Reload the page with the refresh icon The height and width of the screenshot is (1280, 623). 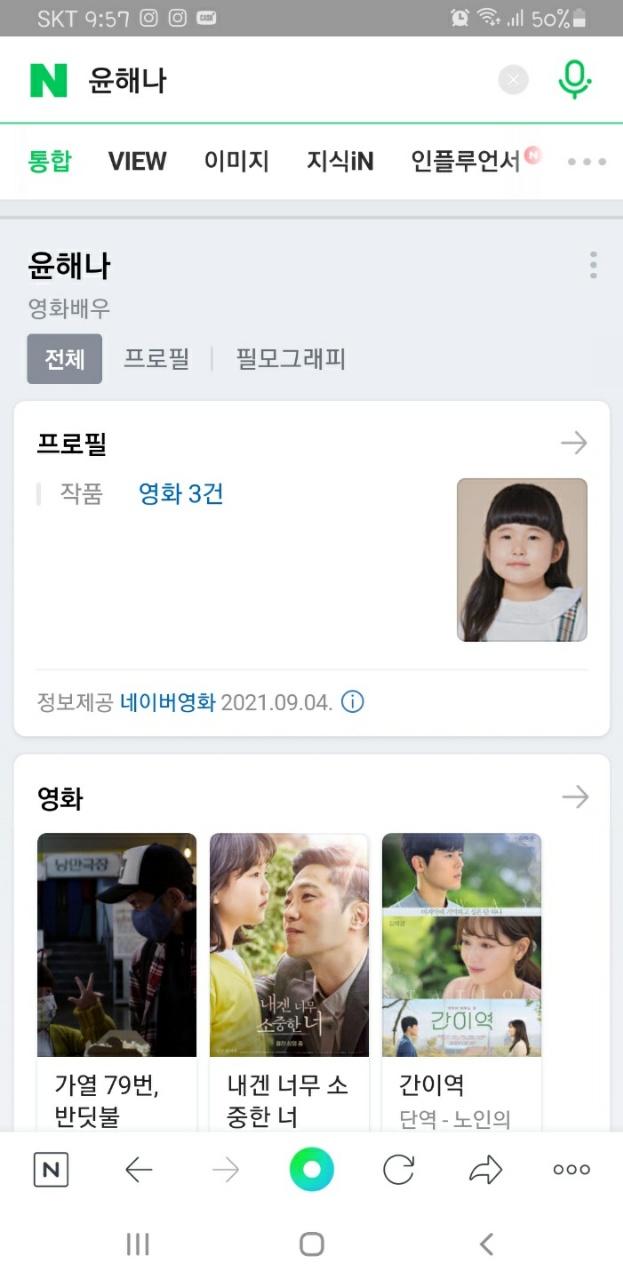398,1170
